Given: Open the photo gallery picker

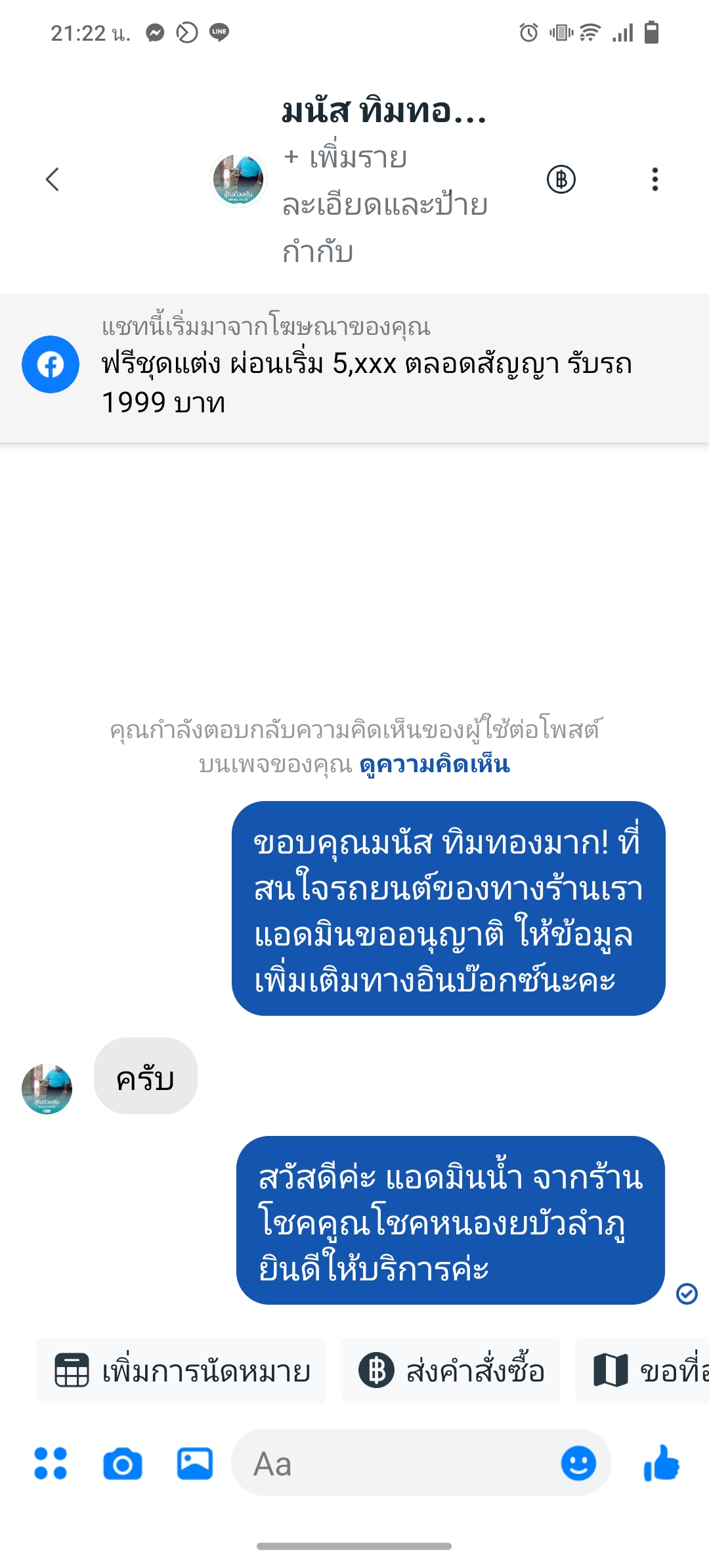Looking at the screenshot, I should [x=195, y=1464].
